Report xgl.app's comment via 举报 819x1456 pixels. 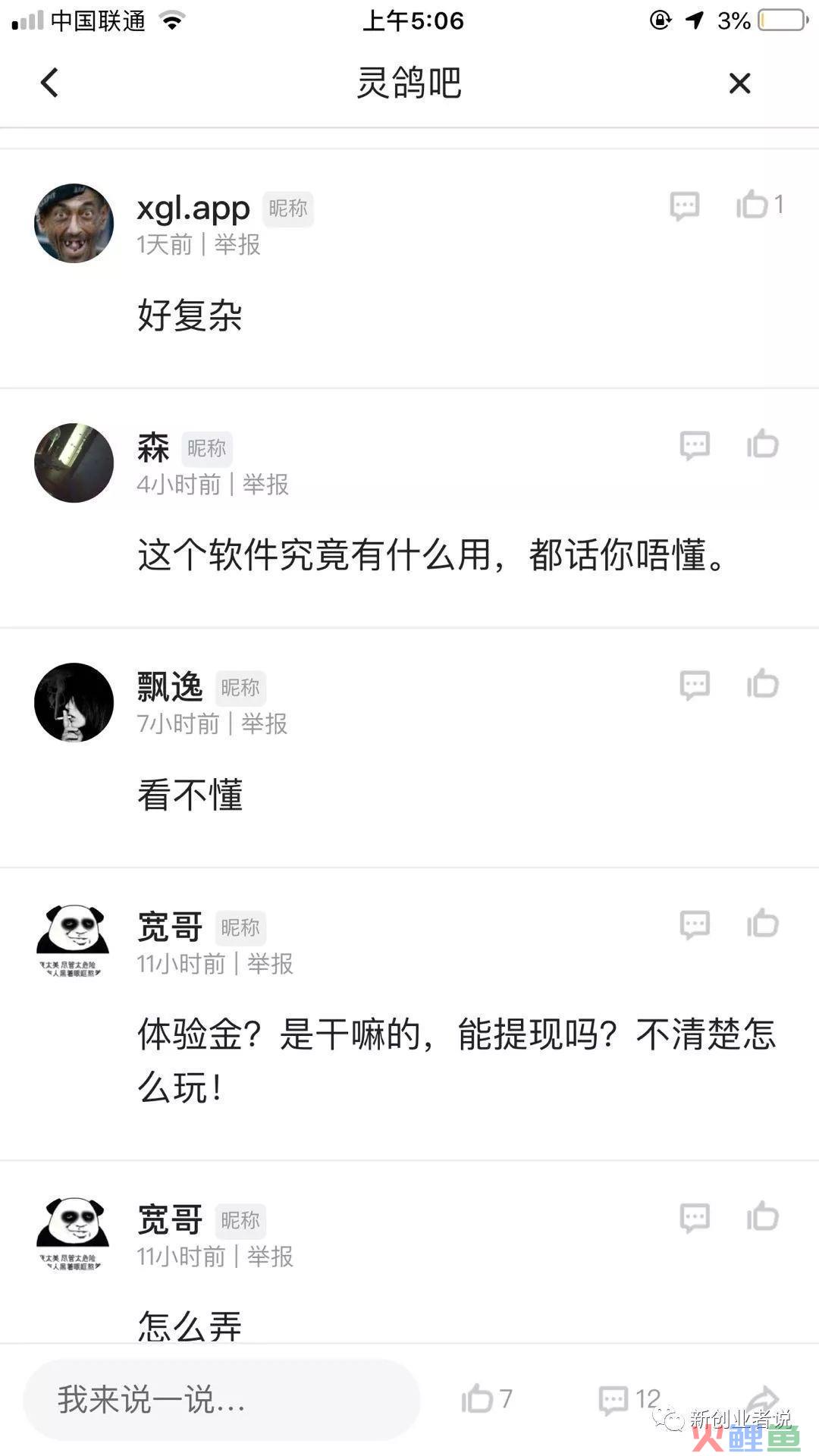tap(237, 244)
